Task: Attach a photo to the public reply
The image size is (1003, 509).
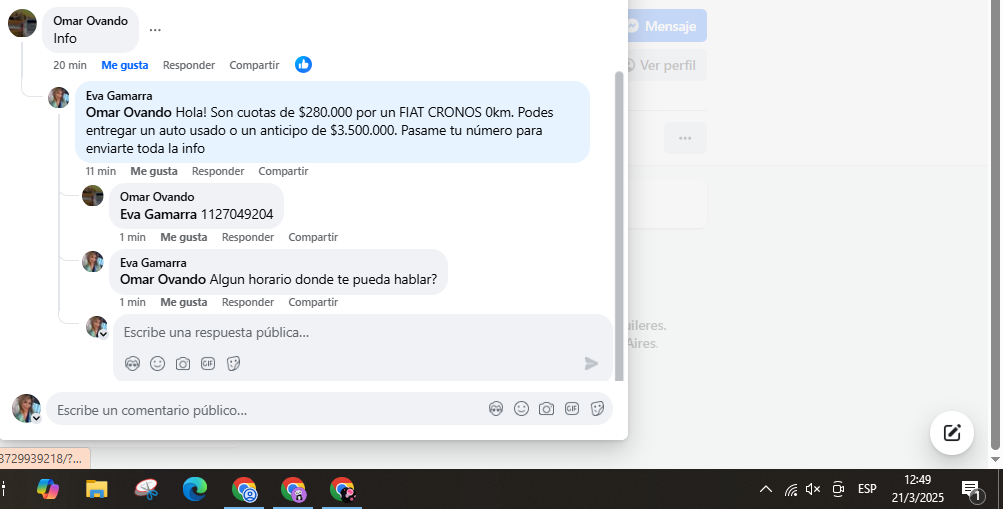Action: [183, 364]
